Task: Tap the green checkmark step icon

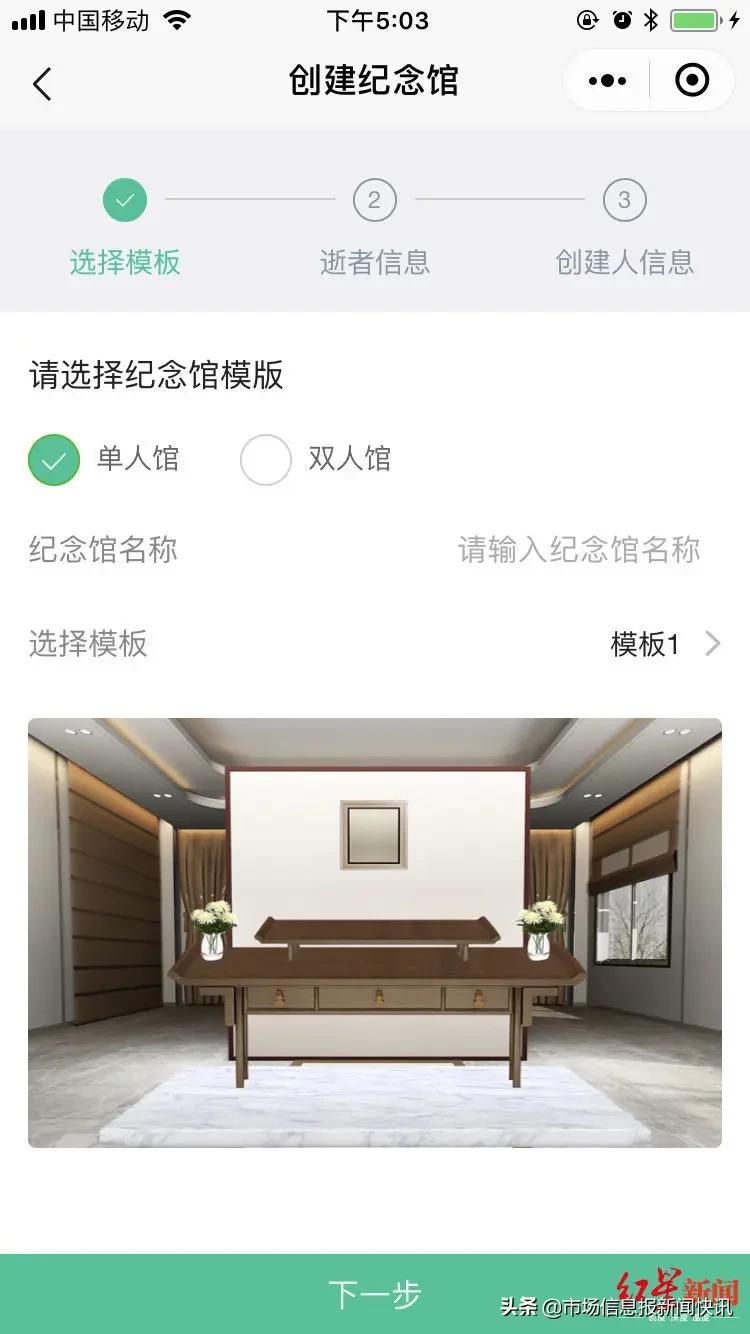Action: 124,199
